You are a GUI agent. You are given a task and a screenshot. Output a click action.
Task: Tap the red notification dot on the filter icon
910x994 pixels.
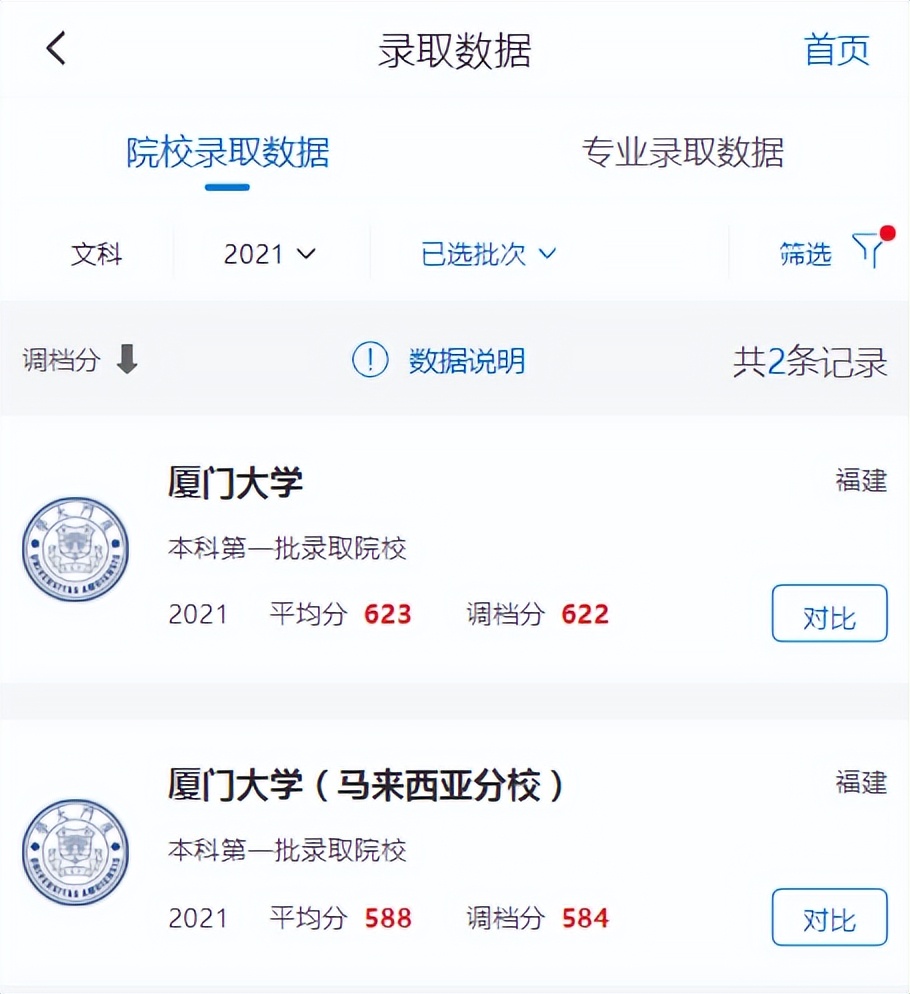[x=886, y=232]
